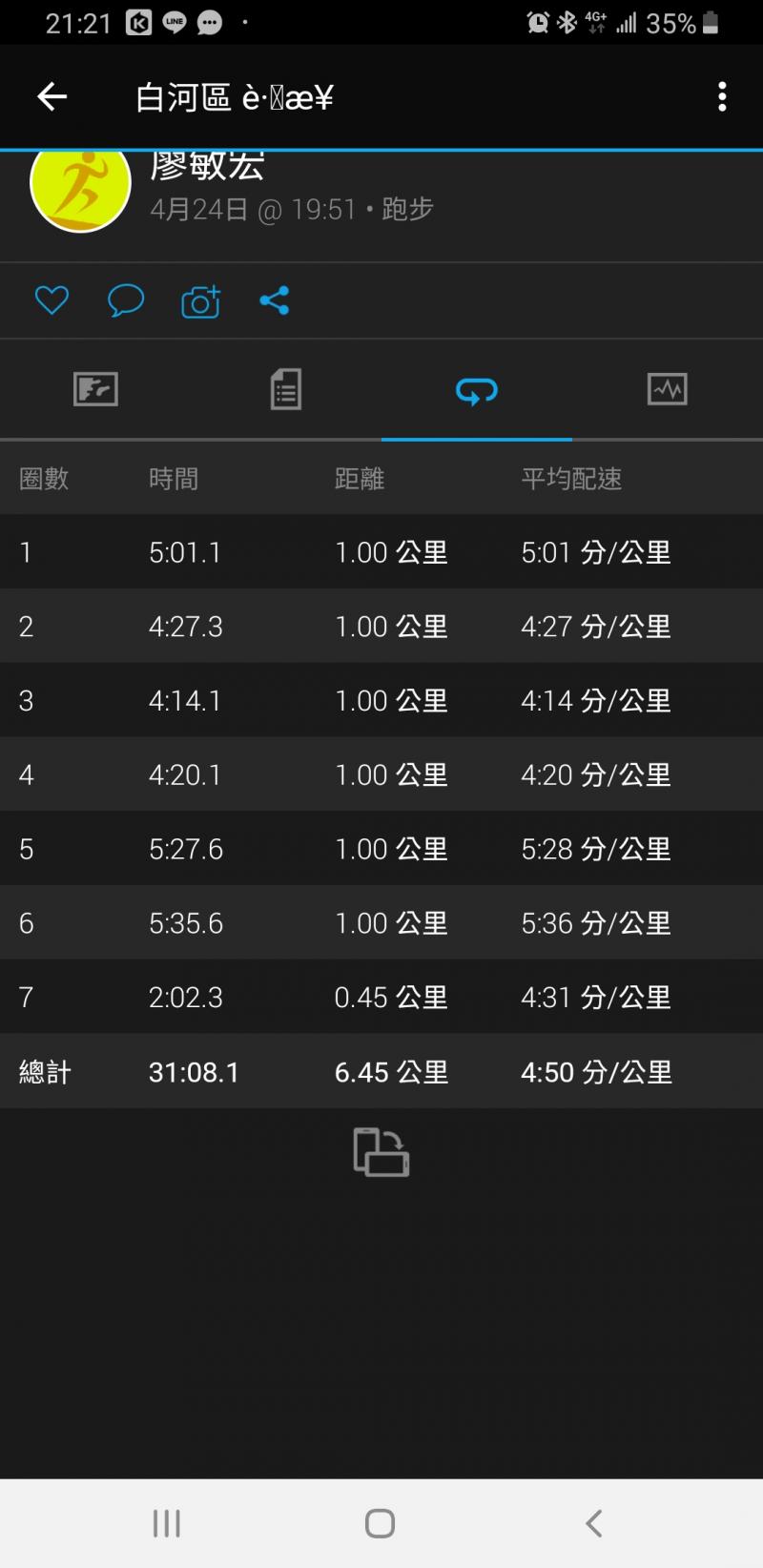
Task: Share this activity
Action: (275, 301)
